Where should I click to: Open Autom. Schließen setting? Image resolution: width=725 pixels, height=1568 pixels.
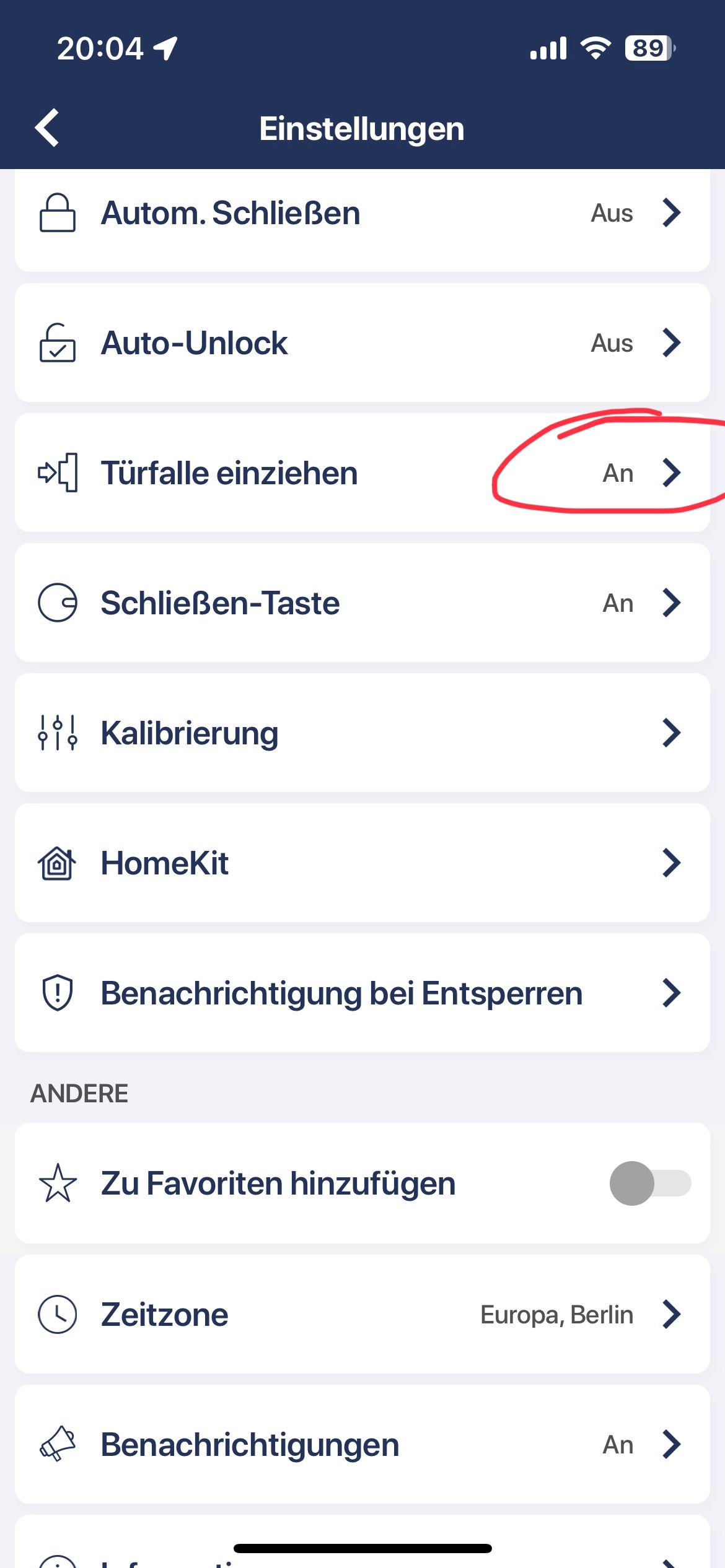click(x=362, y=214)
